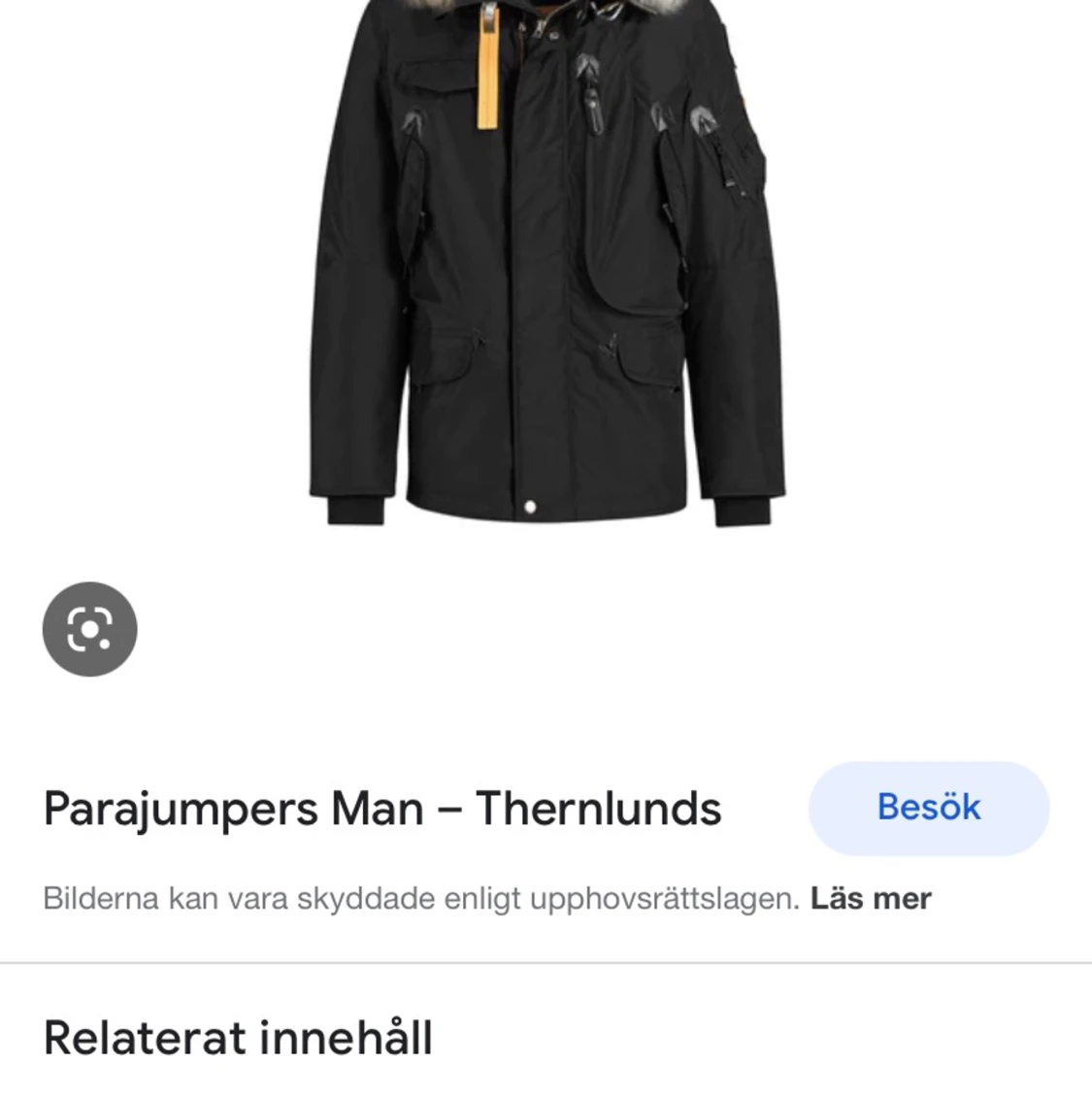Screen dimensions: 1092x1093
Task: Click Läs mer to read copyright details
Action: point(870,898)
